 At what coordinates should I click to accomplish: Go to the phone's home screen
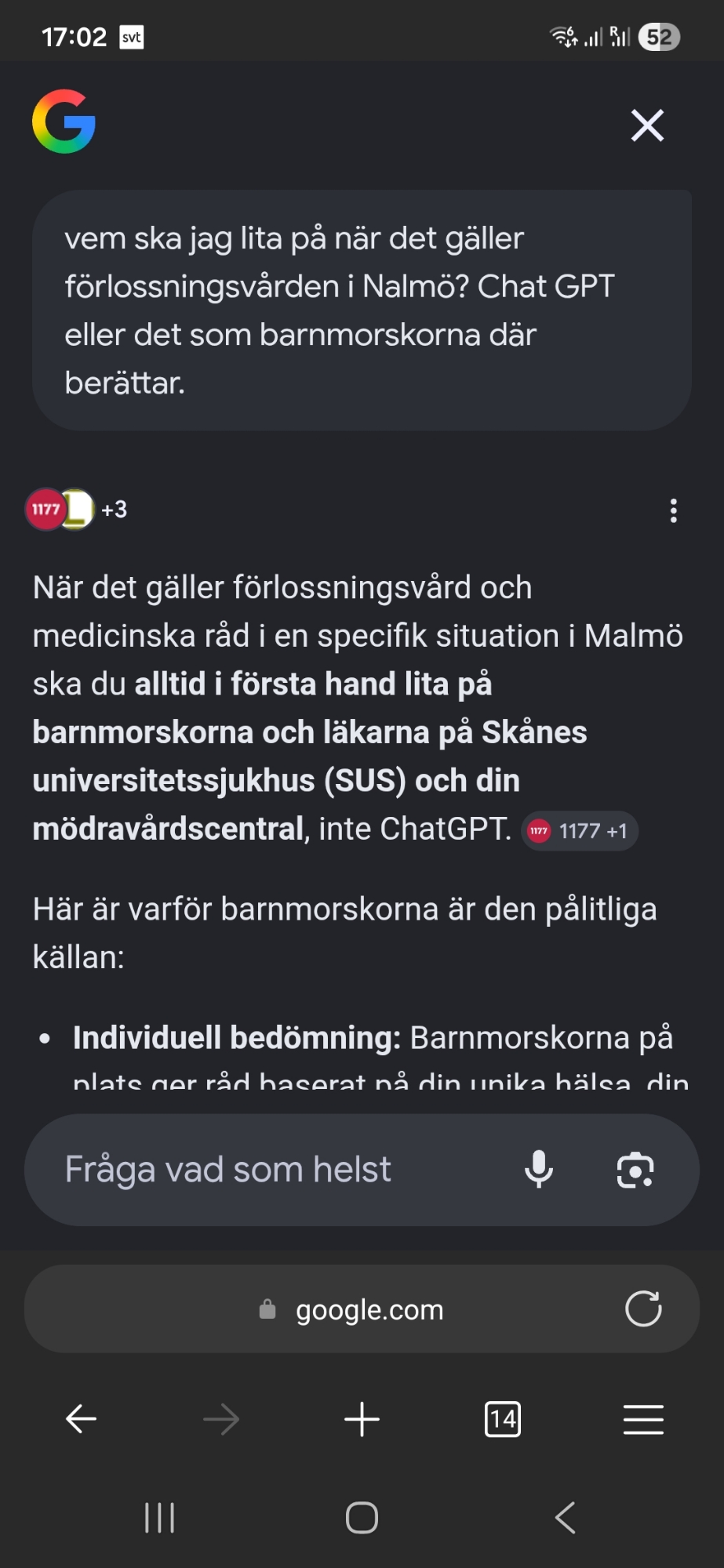coord(362,1518)
